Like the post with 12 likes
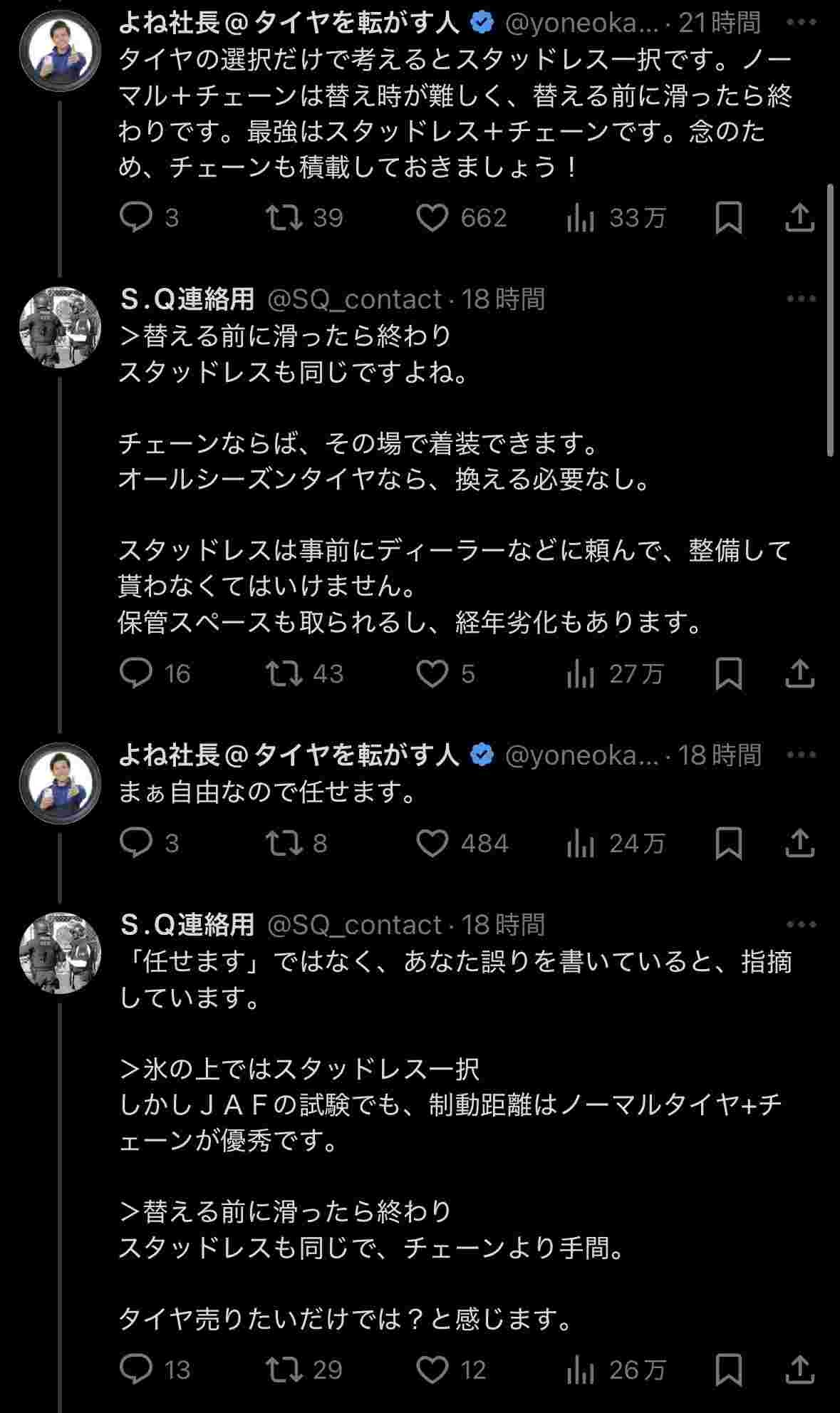This screenshot has width=840, height=1413. pos(432,1370)
